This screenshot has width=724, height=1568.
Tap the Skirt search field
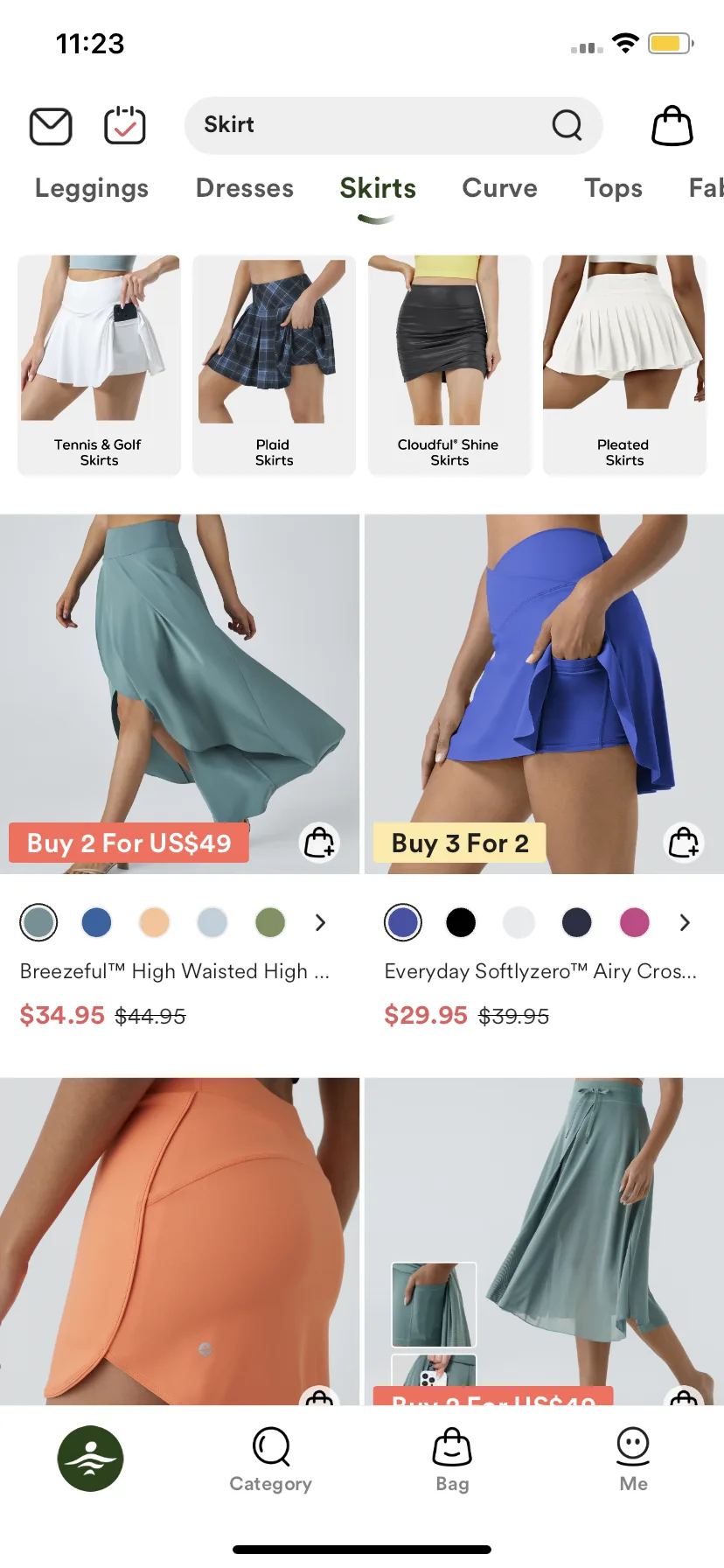367,125
